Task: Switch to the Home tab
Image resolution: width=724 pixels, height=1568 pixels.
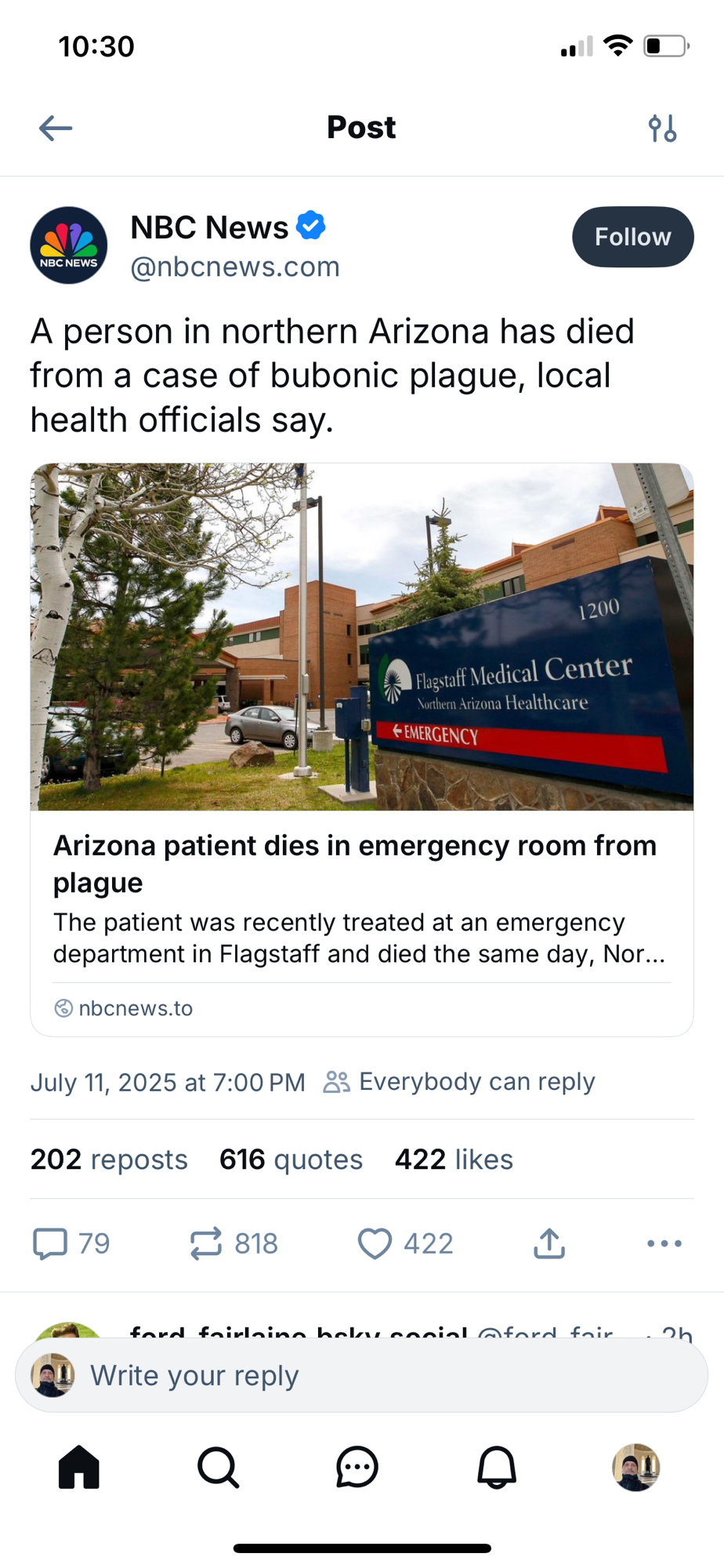Action: click(x=79, y=1467)
